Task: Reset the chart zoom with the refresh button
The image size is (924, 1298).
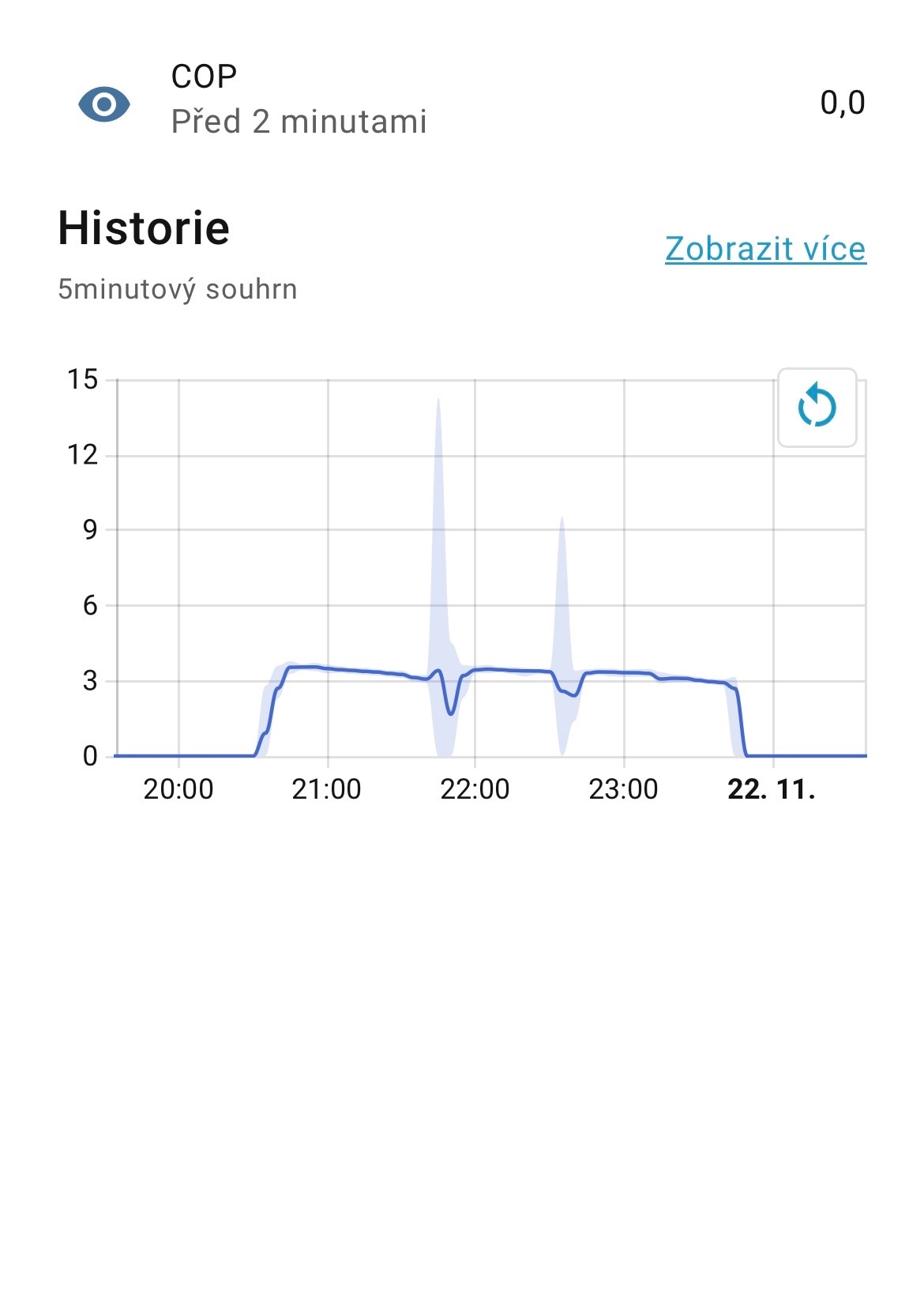Action: click(x=817, y=407)
